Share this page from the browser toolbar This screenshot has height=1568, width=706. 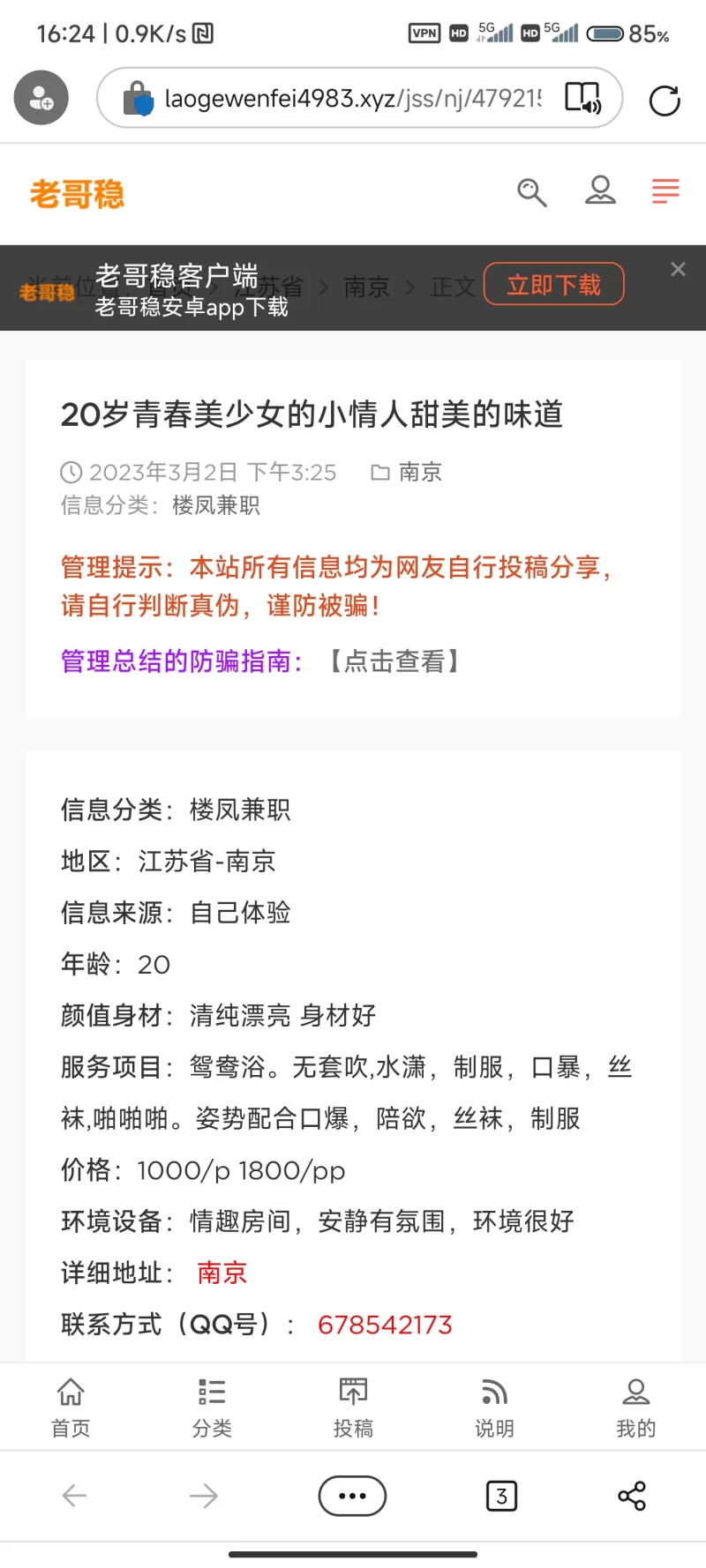632,1496
